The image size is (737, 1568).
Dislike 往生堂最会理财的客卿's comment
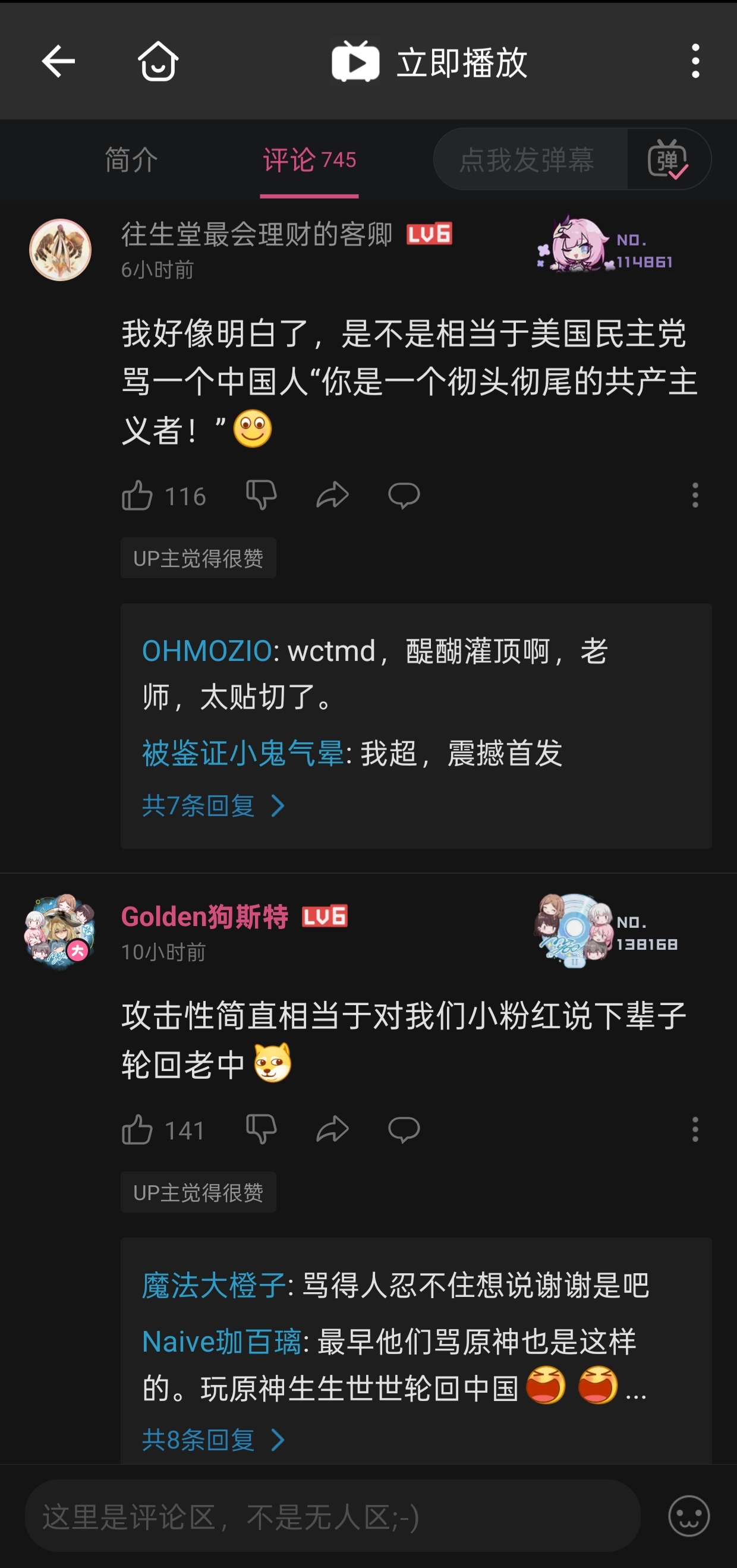(261, 496)
